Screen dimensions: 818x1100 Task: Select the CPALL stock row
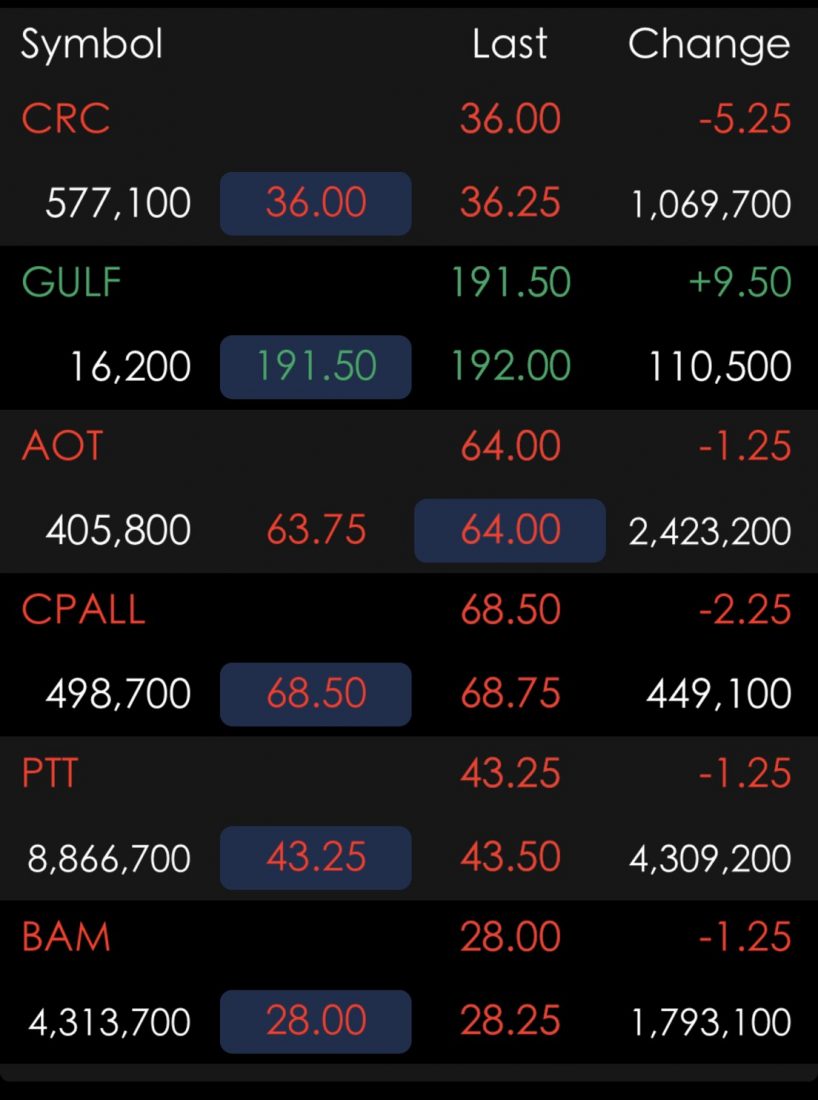coord(84,610)
